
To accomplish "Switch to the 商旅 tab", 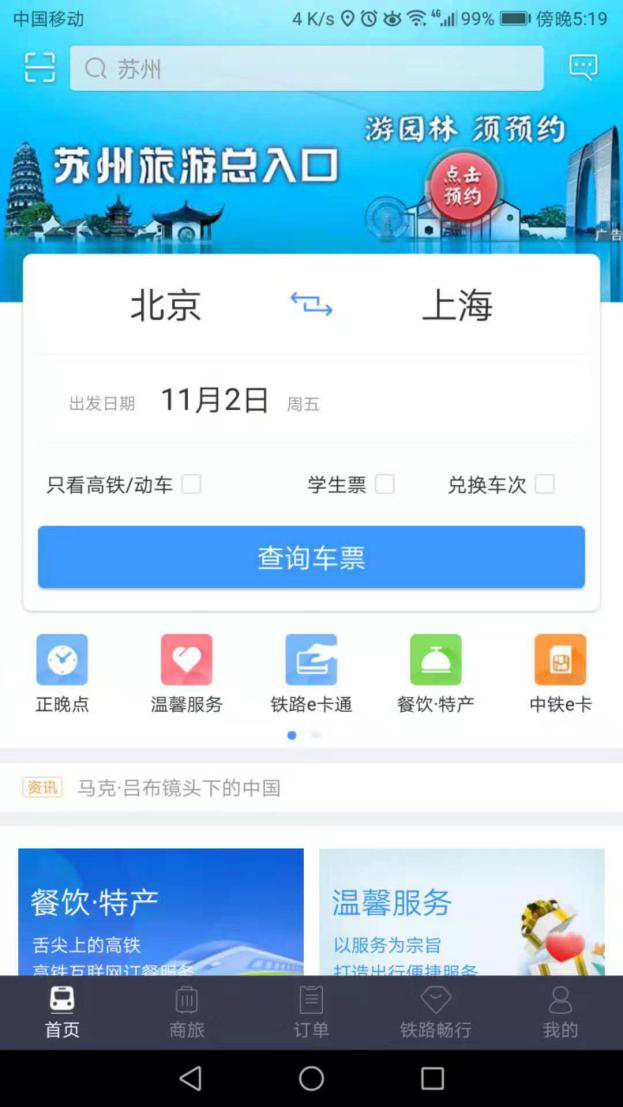I will pos(187,1012).
